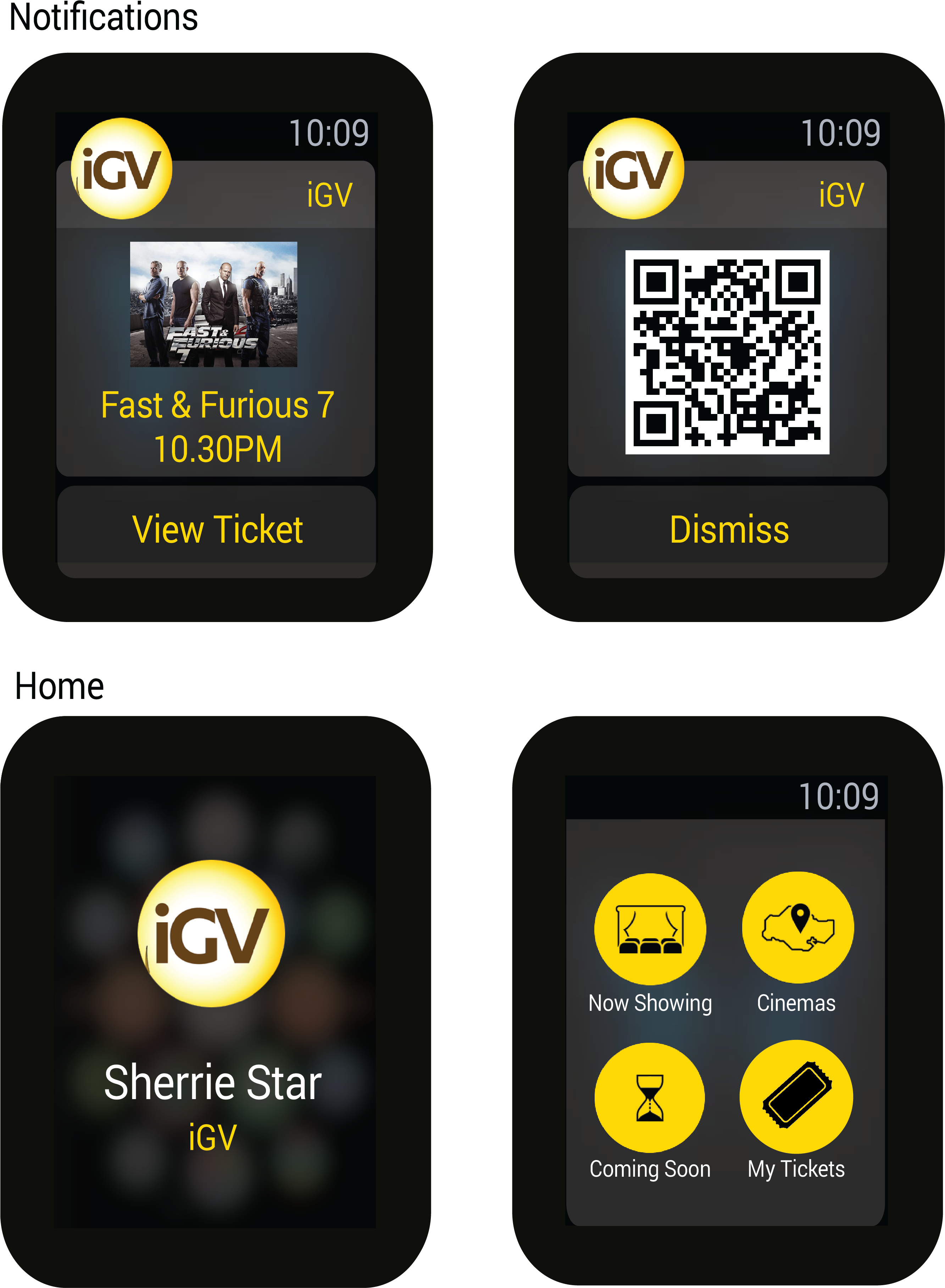Select the Sherrie Star account name

[214, 1081]
